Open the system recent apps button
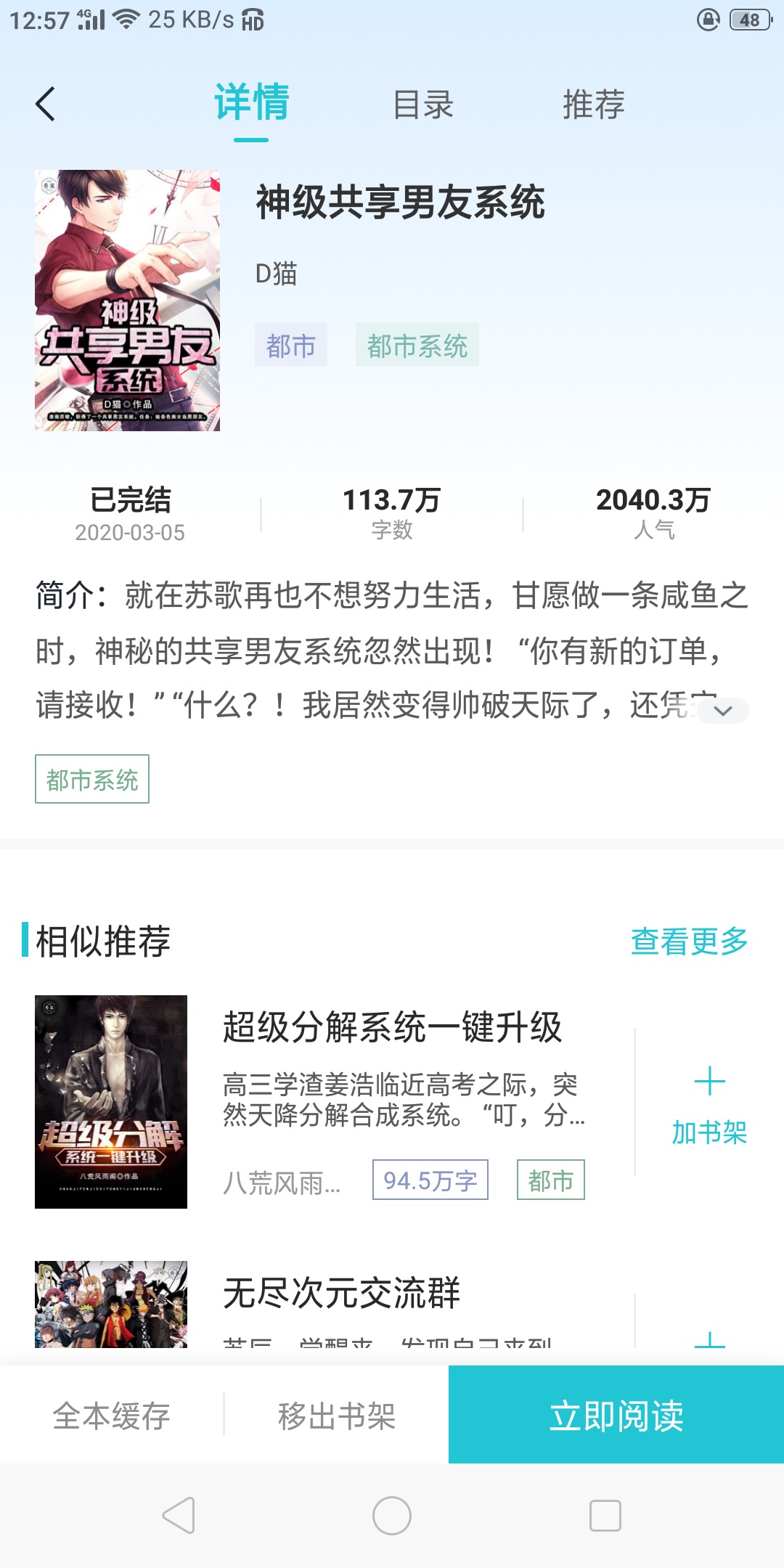 (605, 1516)
